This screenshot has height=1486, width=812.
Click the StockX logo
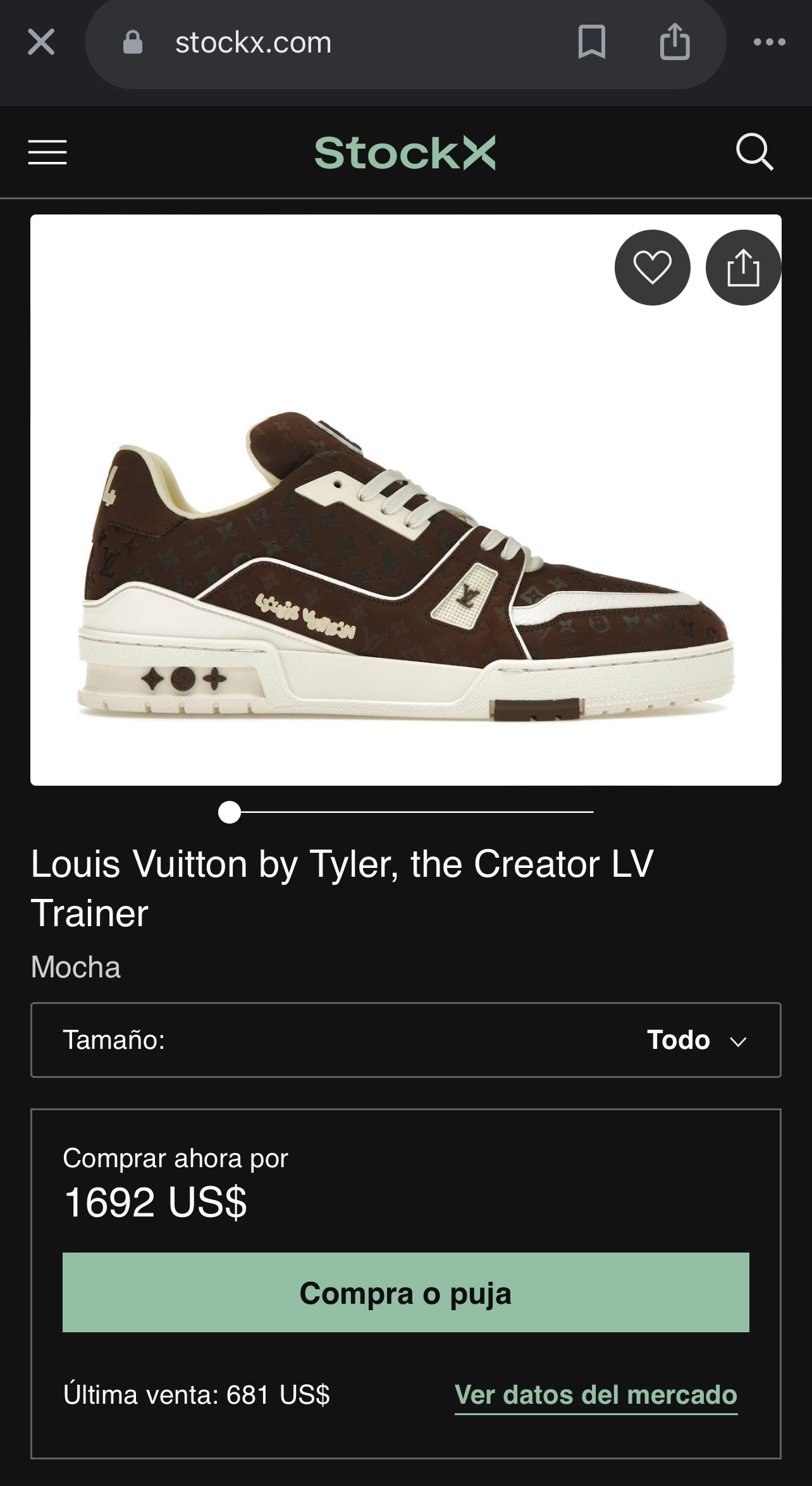click(406, 152)
